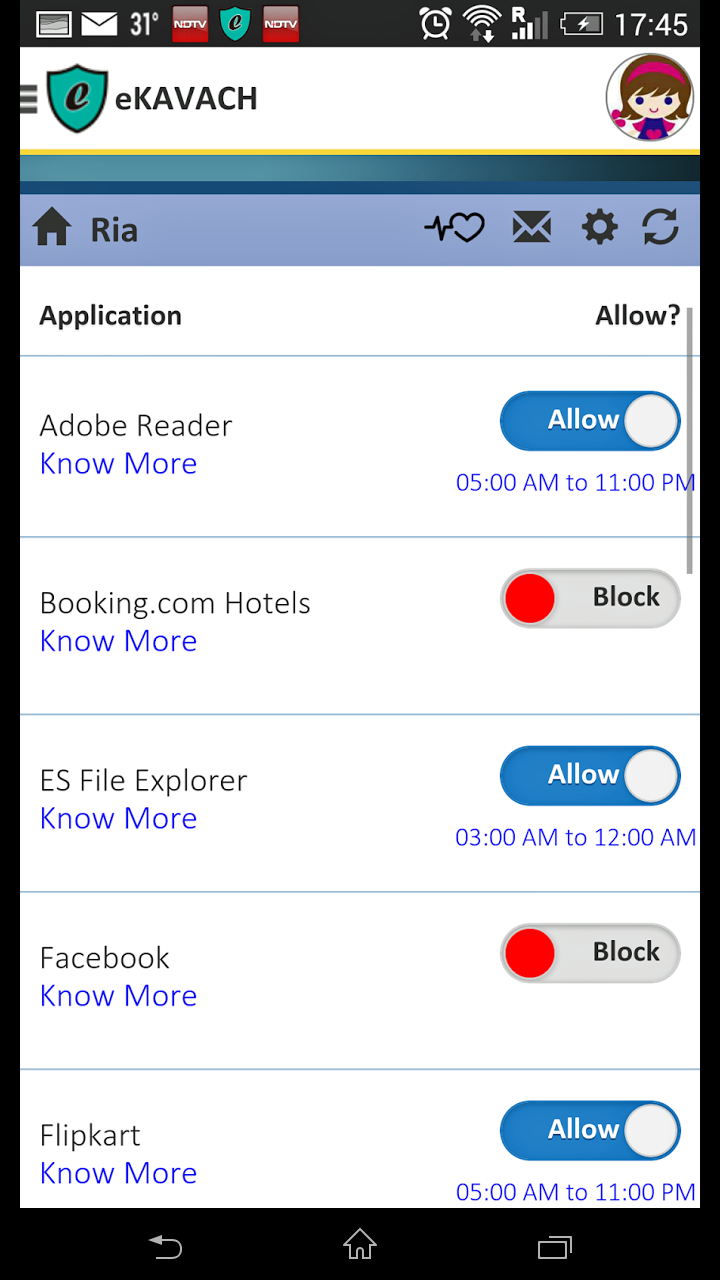Refresh the application list

pos(661,229)
